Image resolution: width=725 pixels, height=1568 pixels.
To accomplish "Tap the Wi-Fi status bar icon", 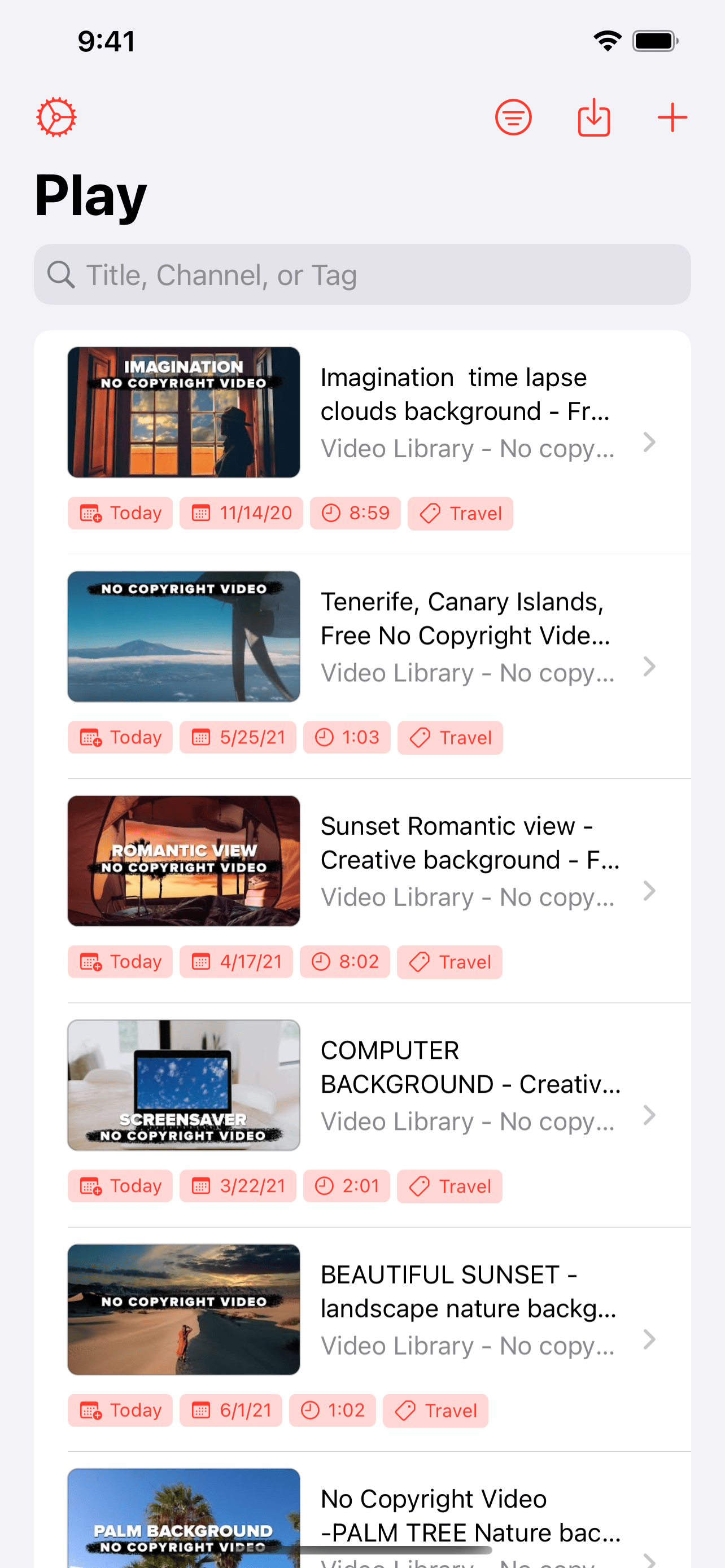I will pyautogui.click(x=606, y=40).
